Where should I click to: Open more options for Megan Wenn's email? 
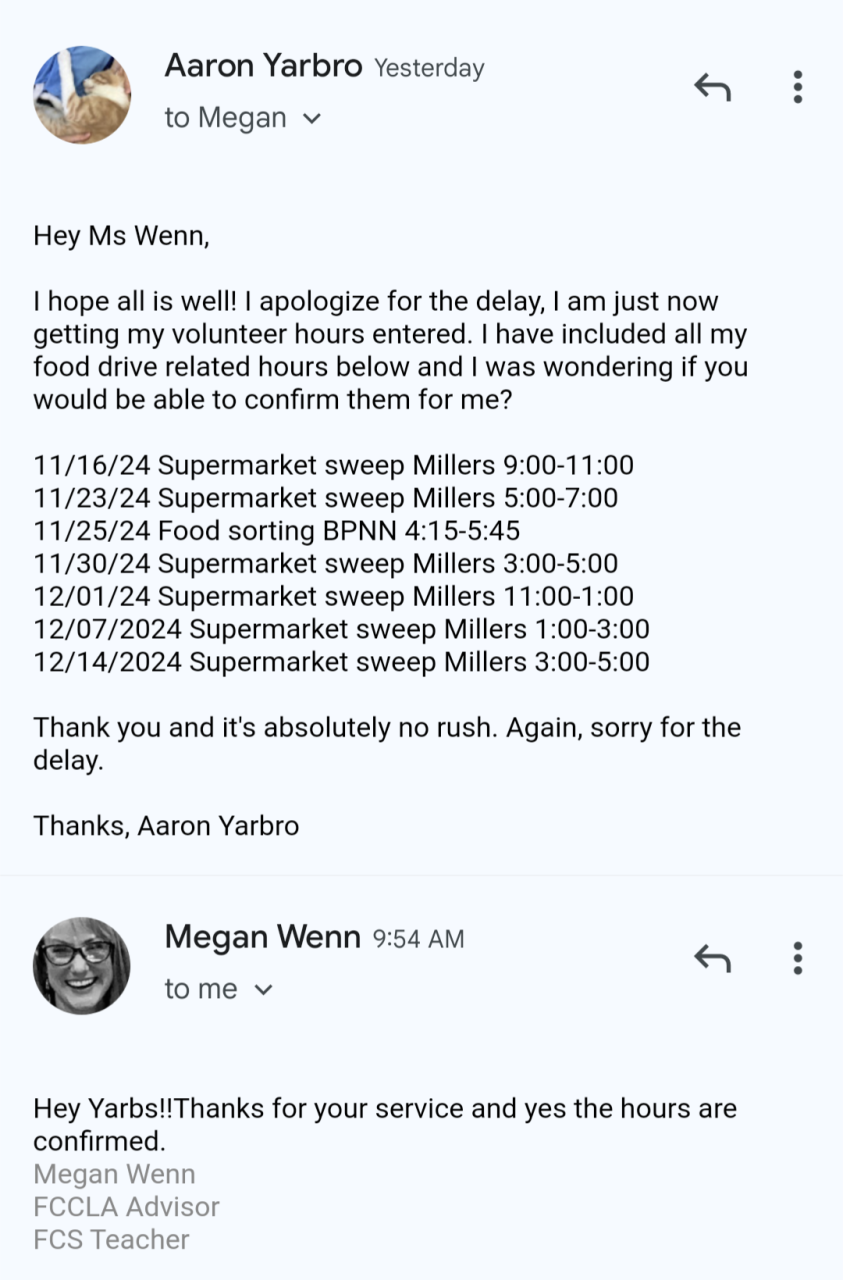click(797, 959)
